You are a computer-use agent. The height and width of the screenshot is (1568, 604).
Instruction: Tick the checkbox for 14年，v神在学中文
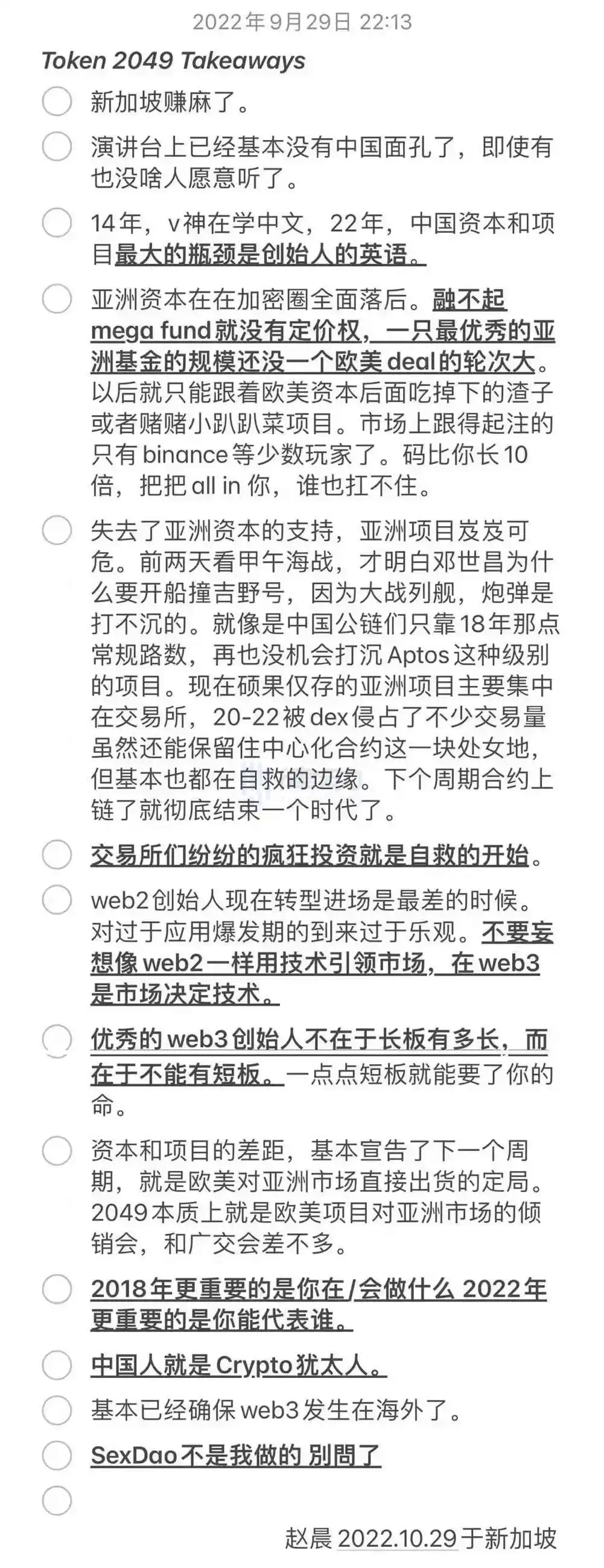click(x=57, y=222)
